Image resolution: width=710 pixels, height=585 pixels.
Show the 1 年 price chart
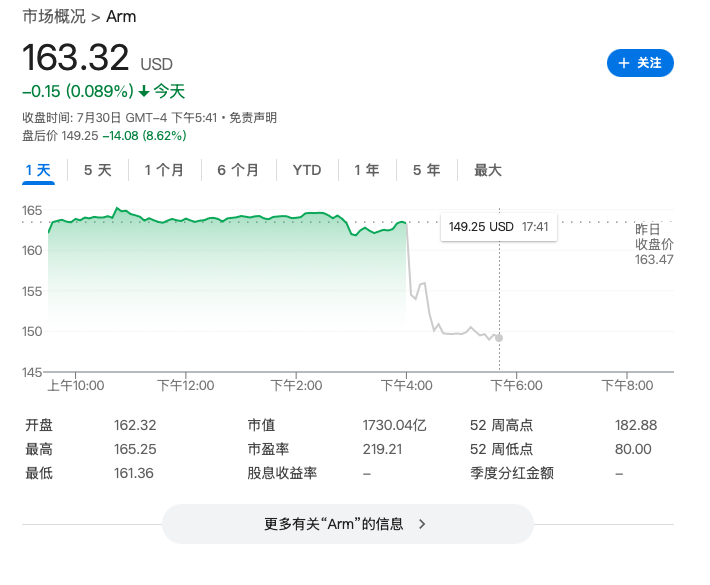[366, 170]
